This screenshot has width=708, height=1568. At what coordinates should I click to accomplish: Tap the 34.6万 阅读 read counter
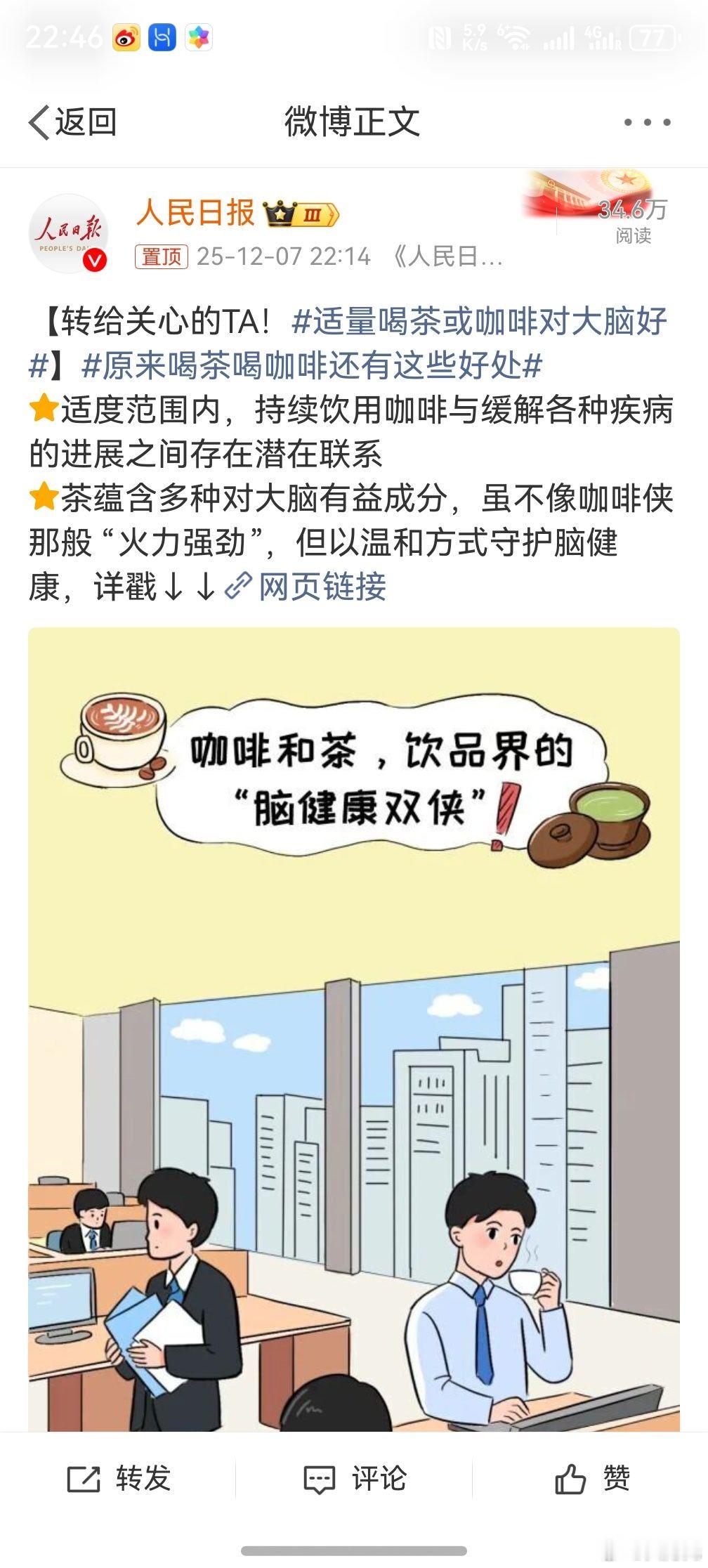pos(629,218)
